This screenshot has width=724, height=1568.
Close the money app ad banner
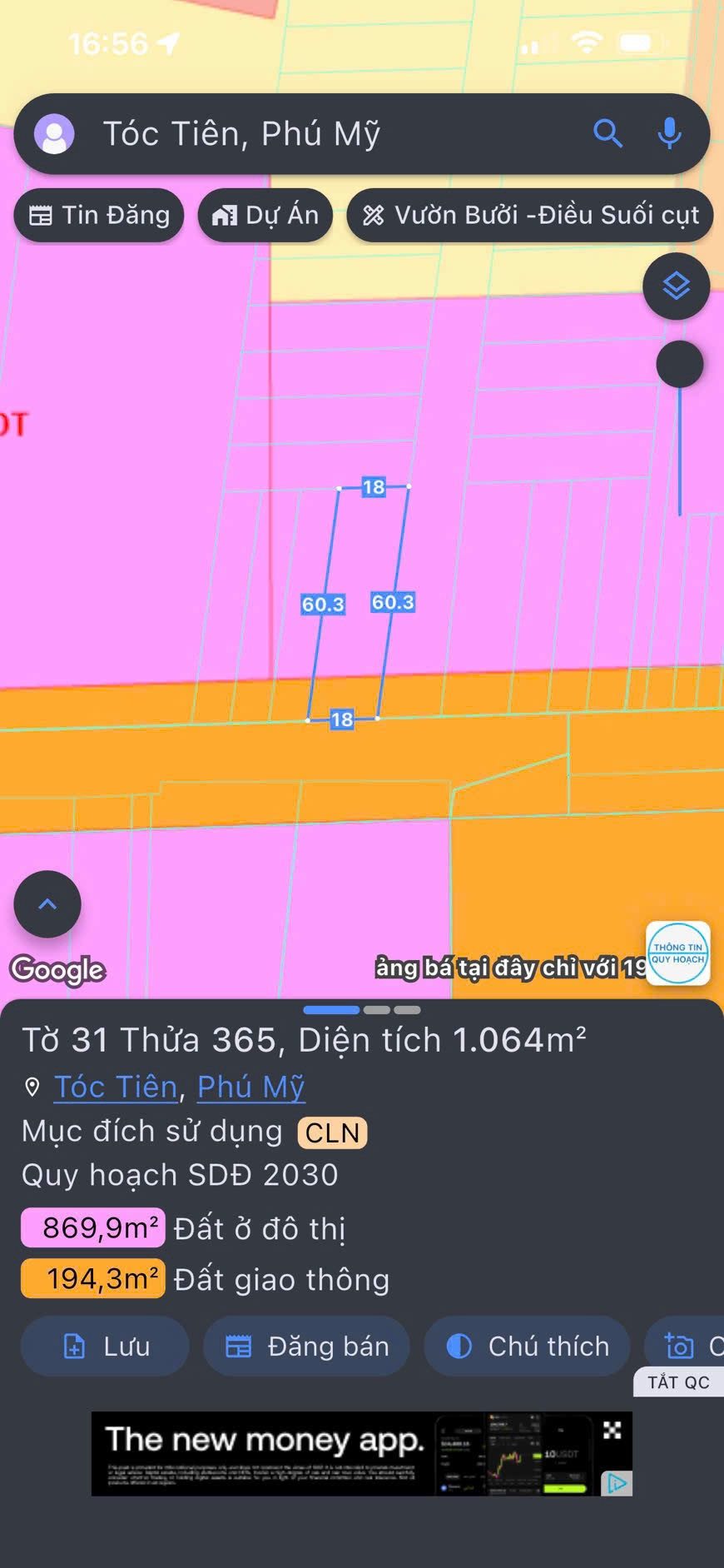(x=612, y=1431)
